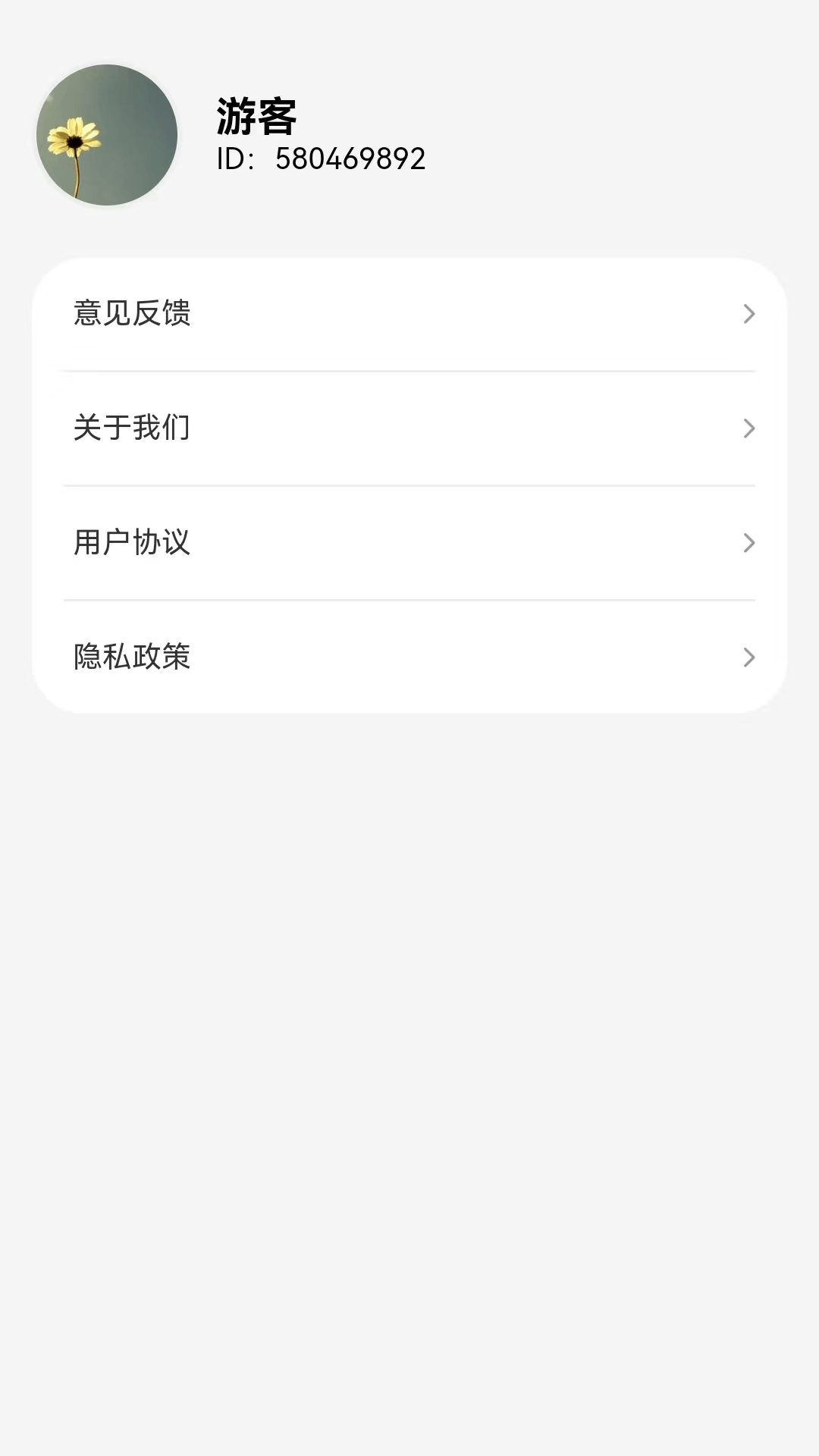This screenshot has height=1456, width=819.
Task: Click the arrow on the privacy row
Action: (x=749, y=658)
